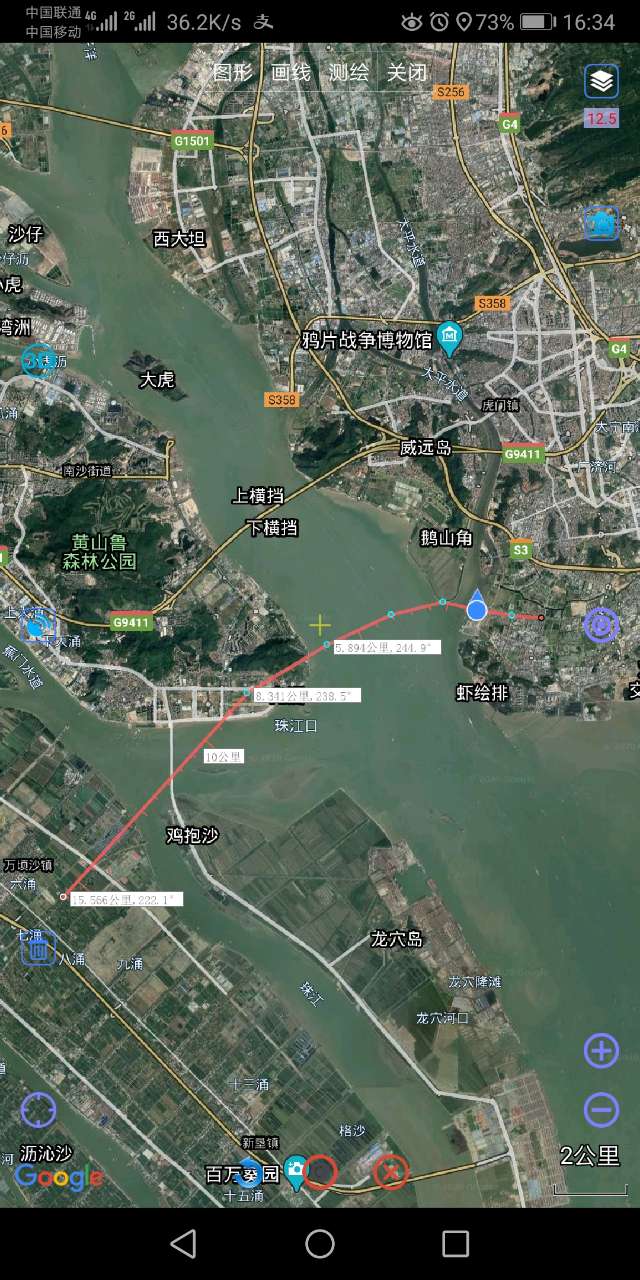
Task: Tap the purple spiral icon on the right
Action: (x=601, y=625)
